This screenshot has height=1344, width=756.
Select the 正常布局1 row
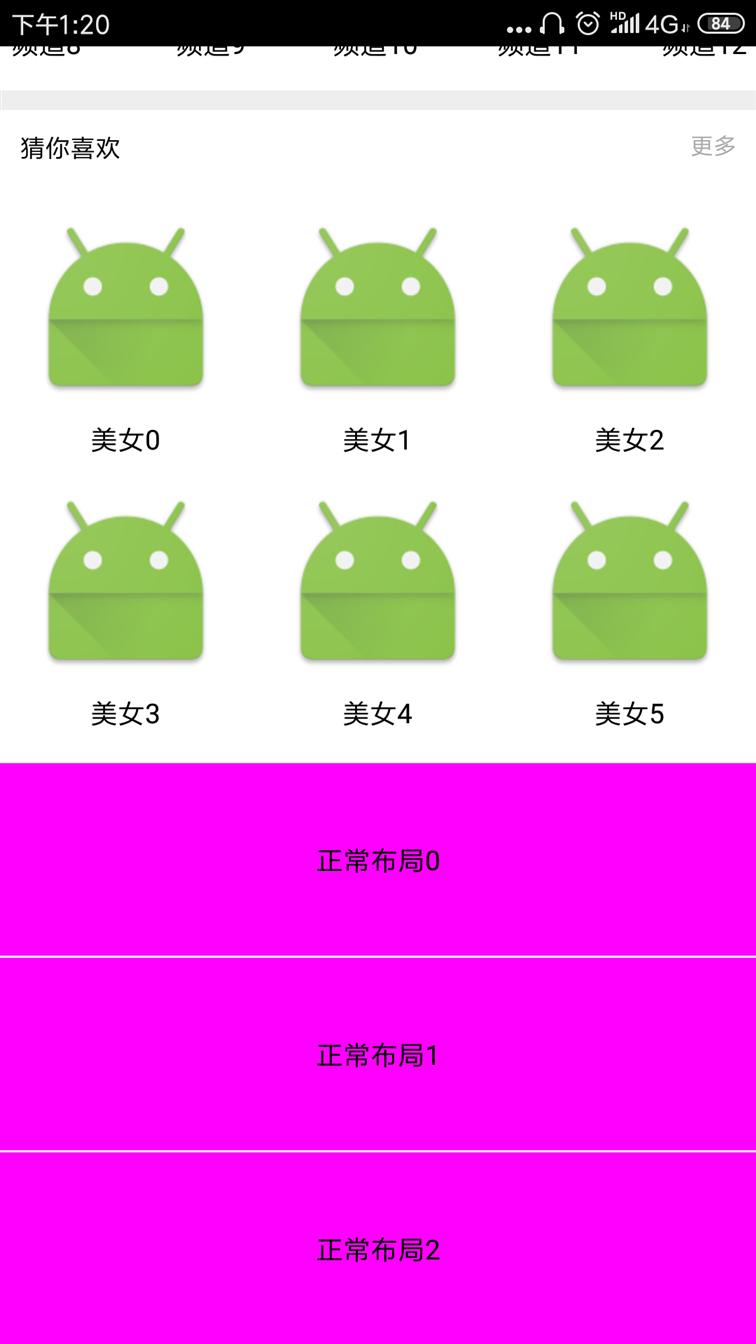pos(378,1054)
